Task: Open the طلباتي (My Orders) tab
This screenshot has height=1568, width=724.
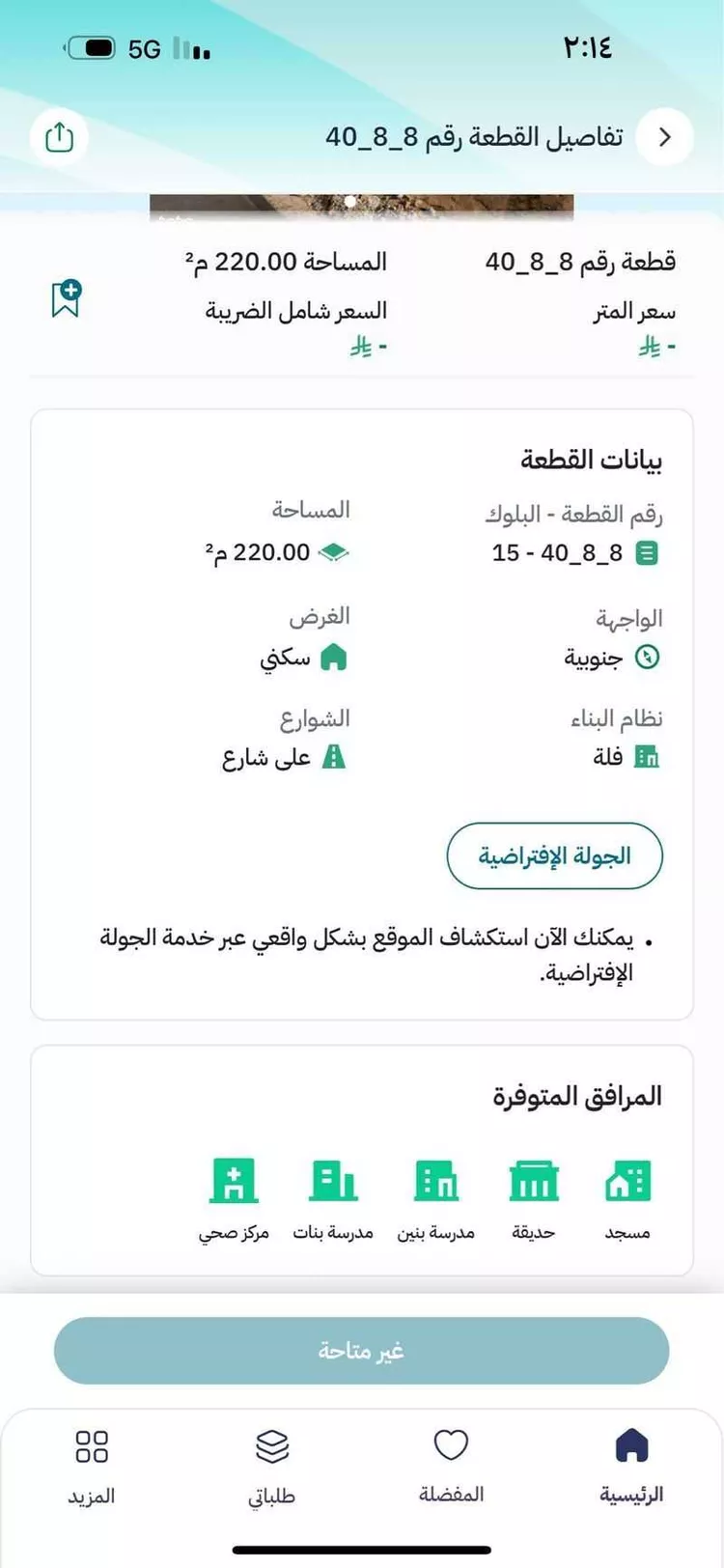Action: [x=271, y=1446]
